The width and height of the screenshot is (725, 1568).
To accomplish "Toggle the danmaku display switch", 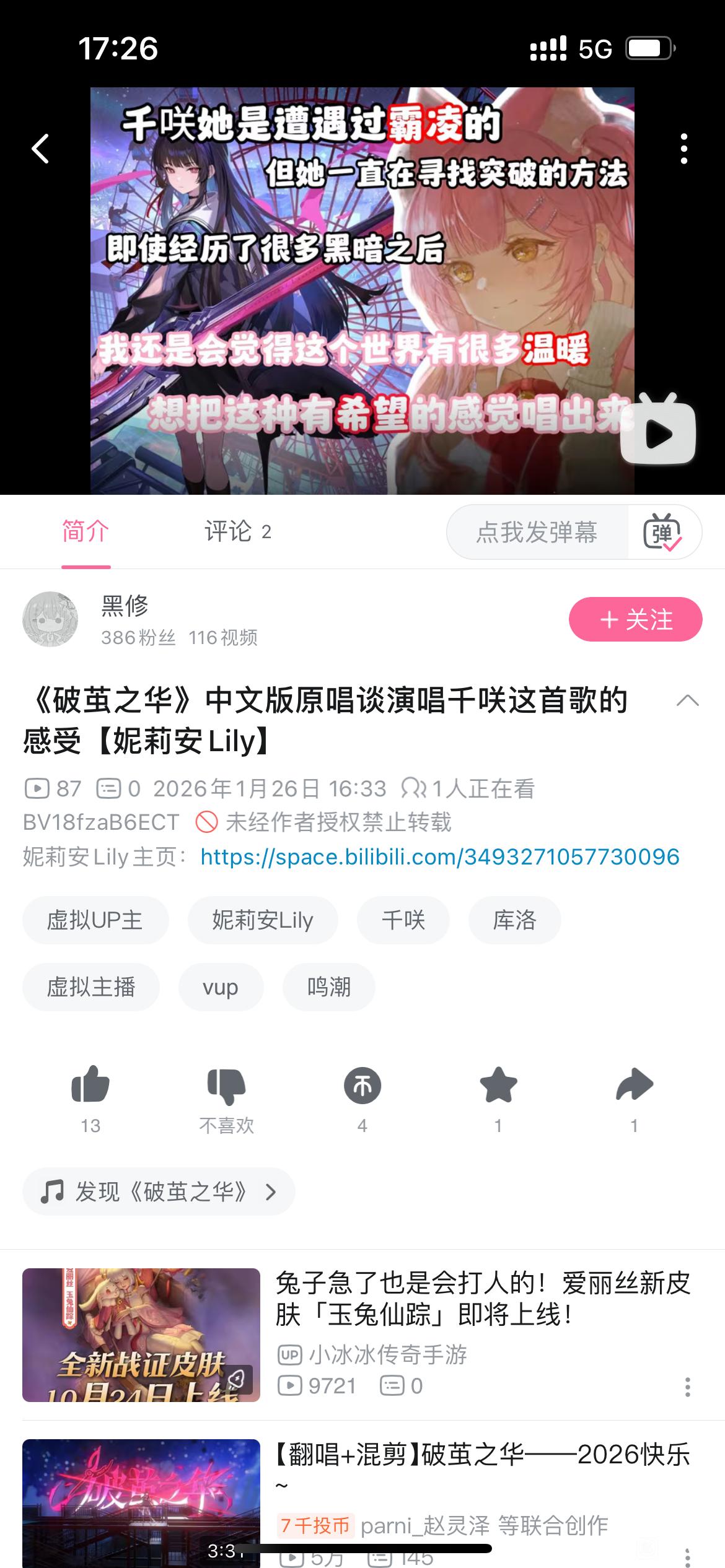I will [x=662, y=532].
